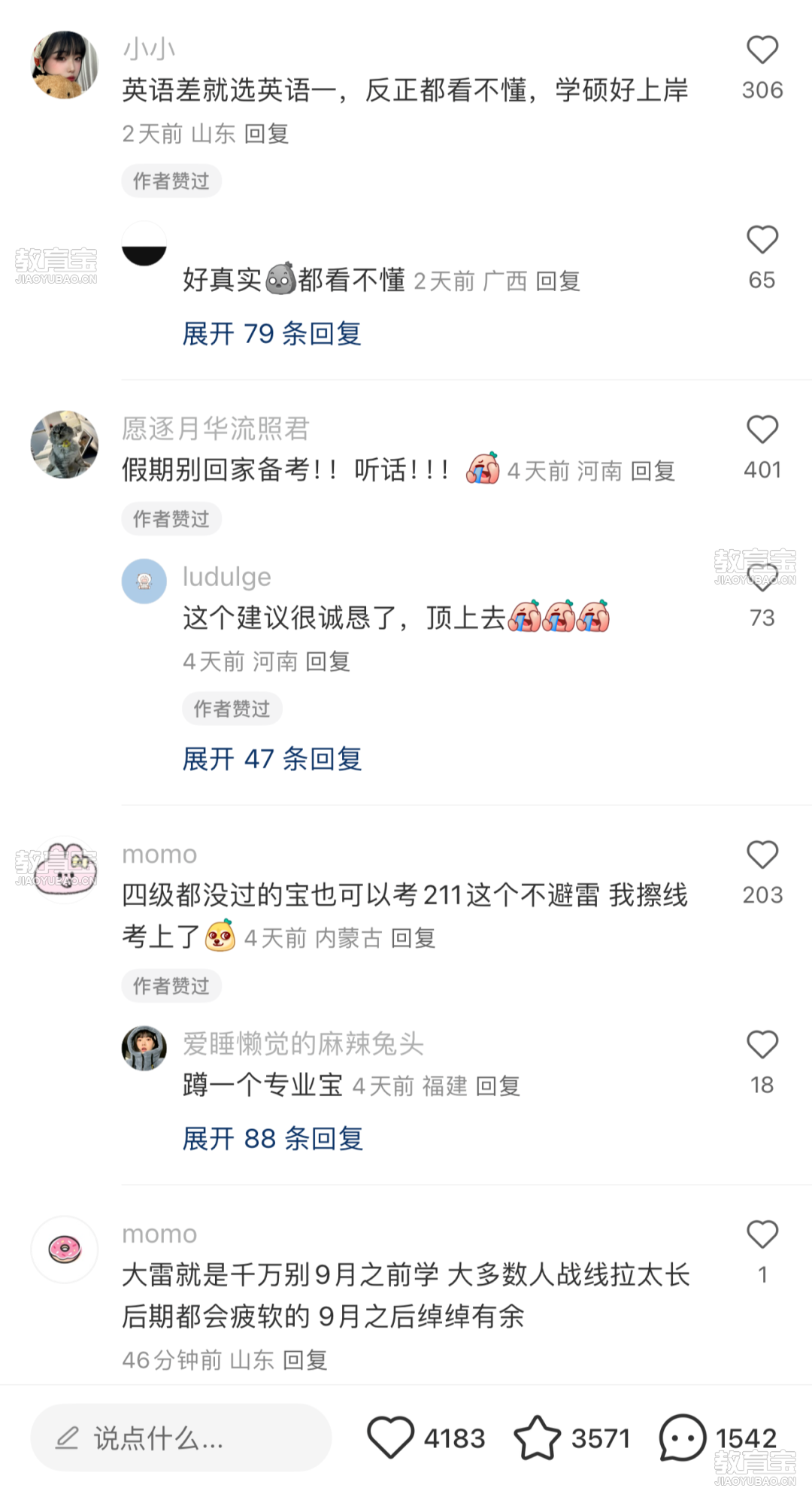Screen dimensions: 812x1503
Task: Favorite the post with star icon
Action: click(x=537, y=1438)
